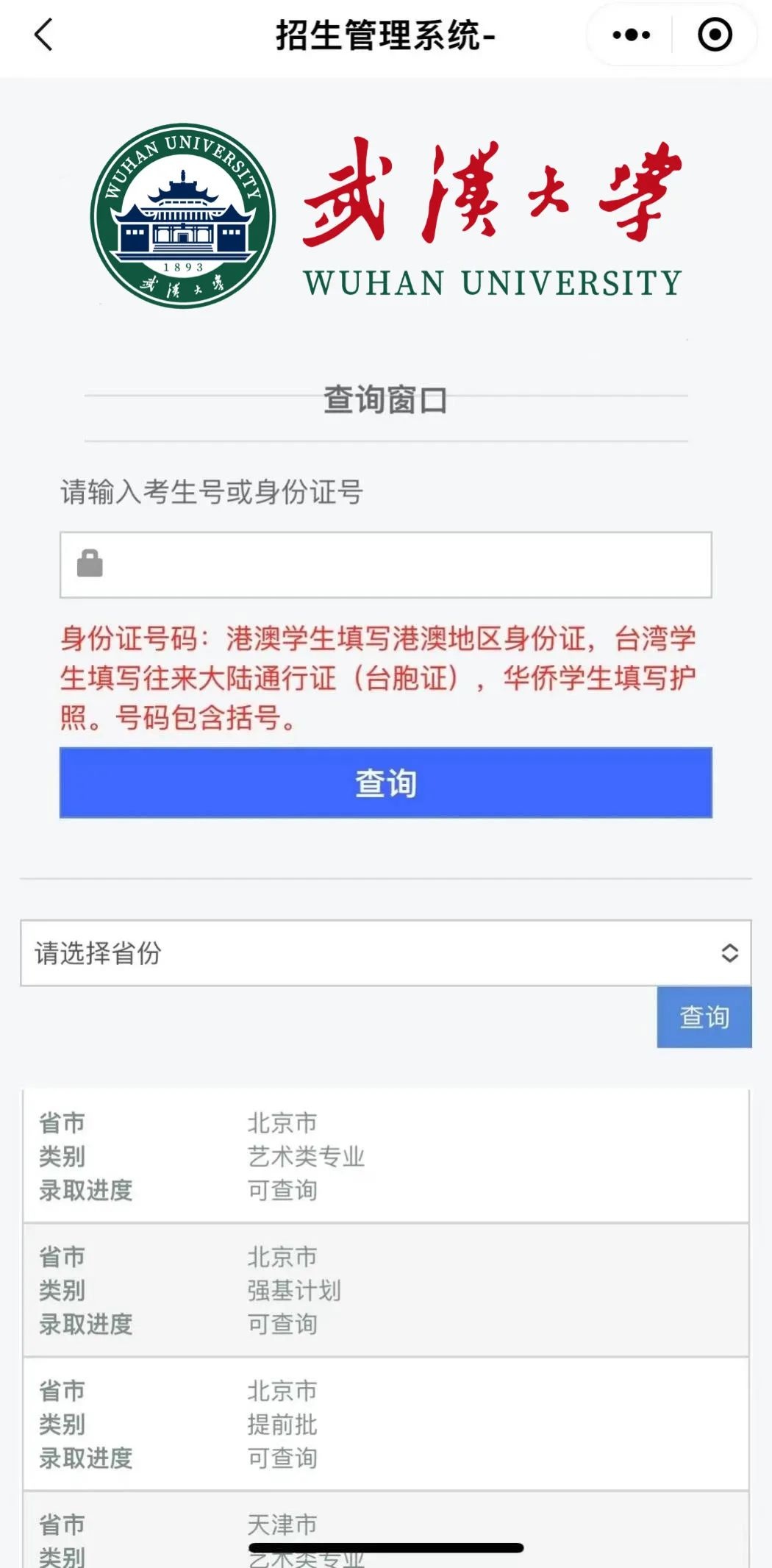Image resolution: width=772 pixels, height=1568 pixels.
Task: Click 可查询 status for 北京市 艺术类专业
Action: coord(282,1191)
